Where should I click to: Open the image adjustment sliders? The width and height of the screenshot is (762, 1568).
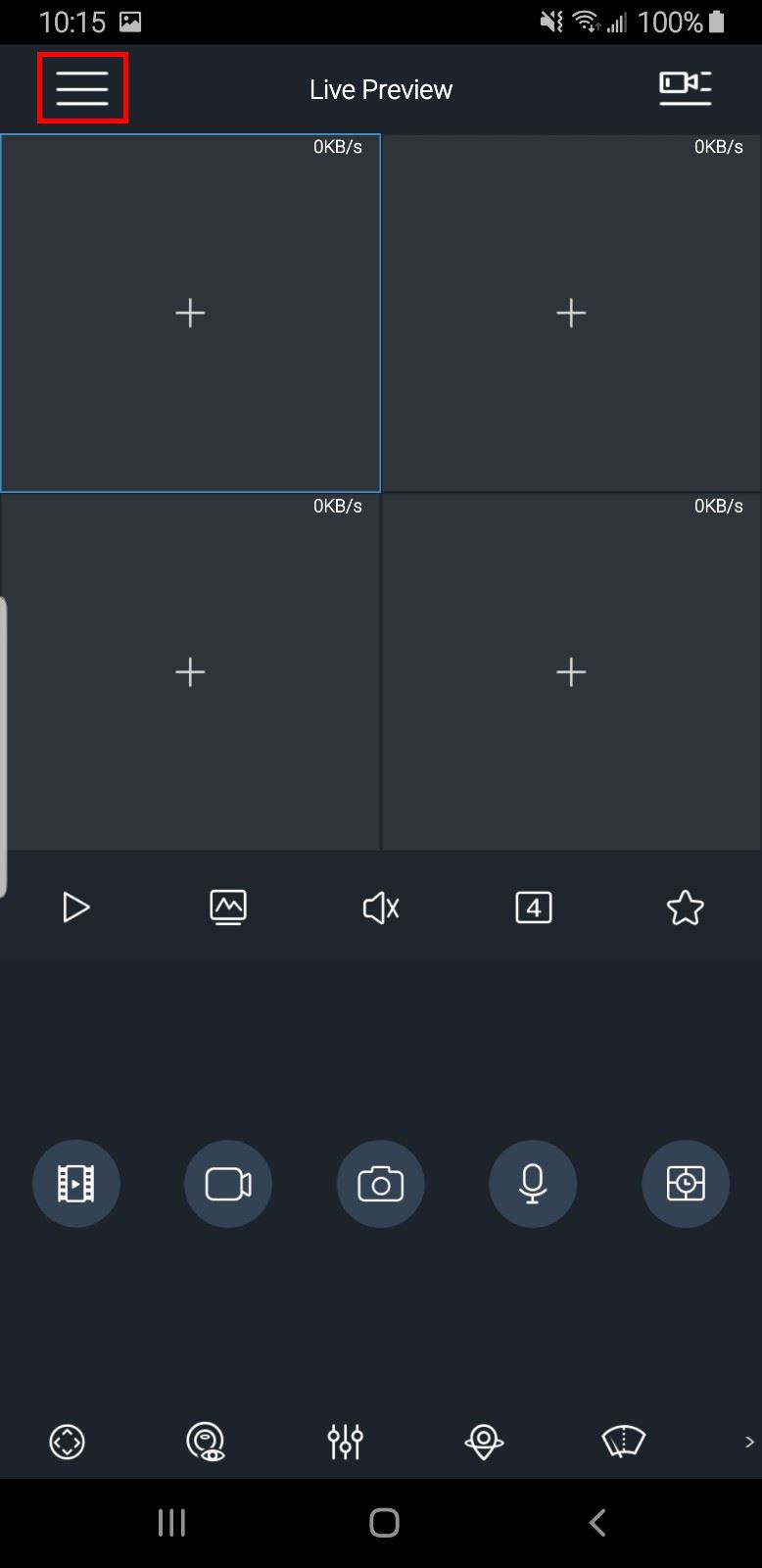coord(345,1442)
